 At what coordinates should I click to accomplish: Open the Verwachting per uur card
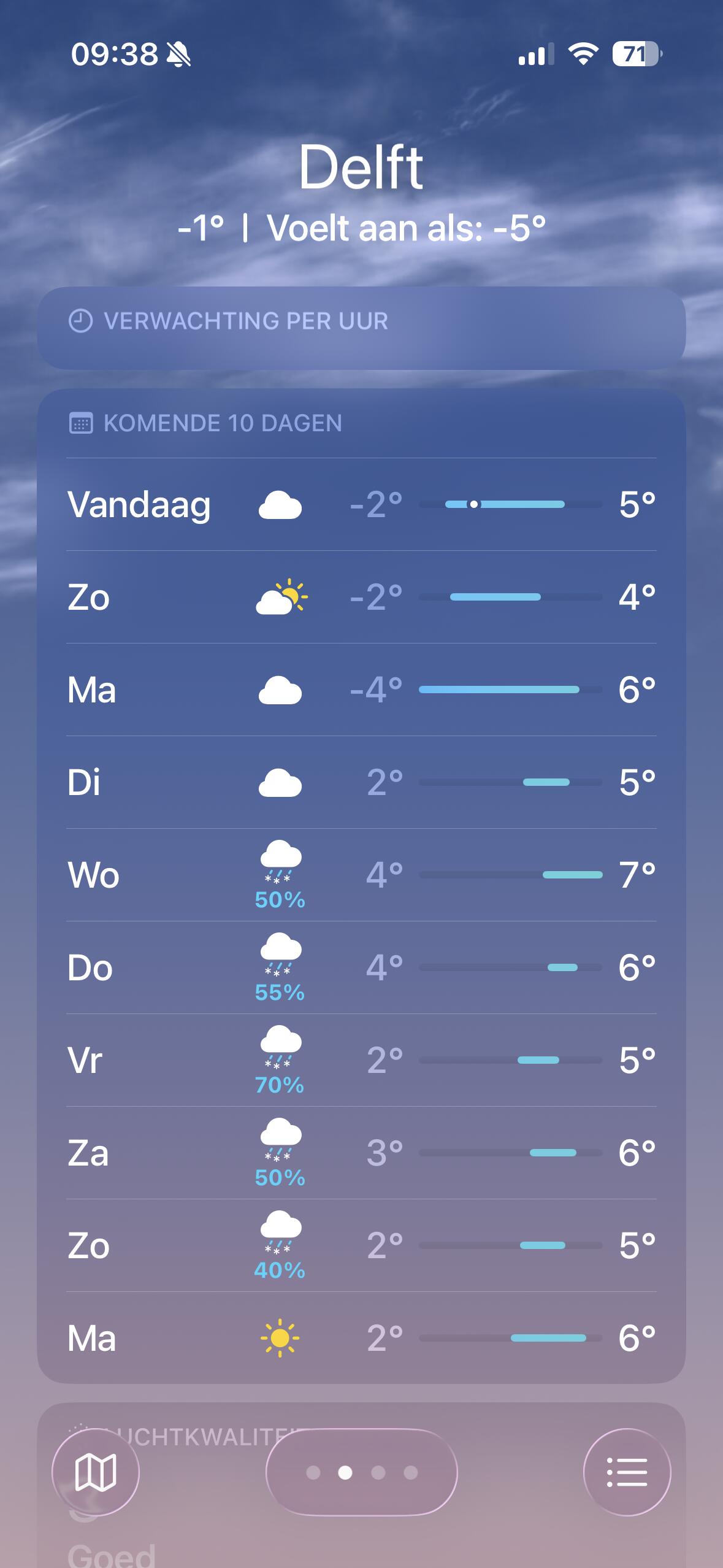(x=361, y=328)
